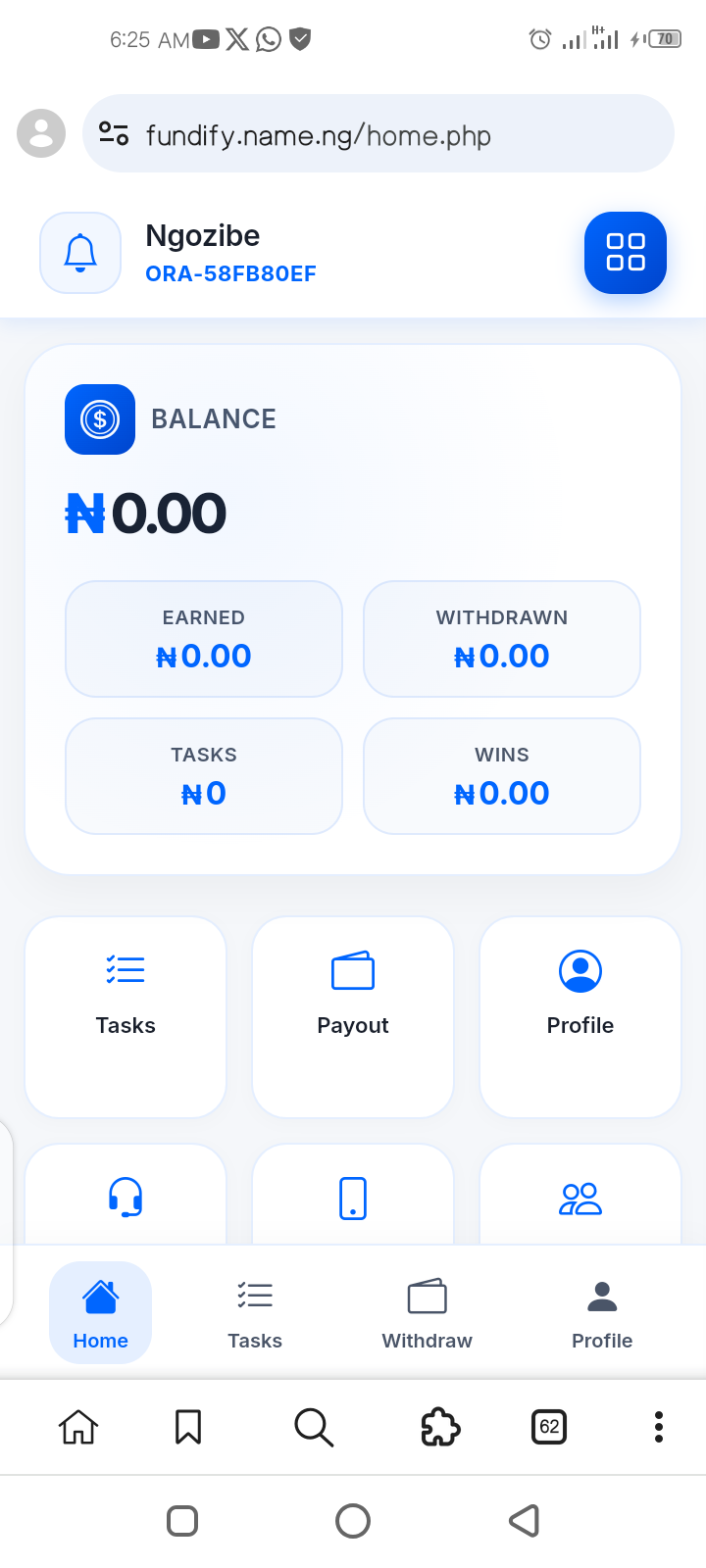
Task: Open the notifications bell
Action: (80, 253)
